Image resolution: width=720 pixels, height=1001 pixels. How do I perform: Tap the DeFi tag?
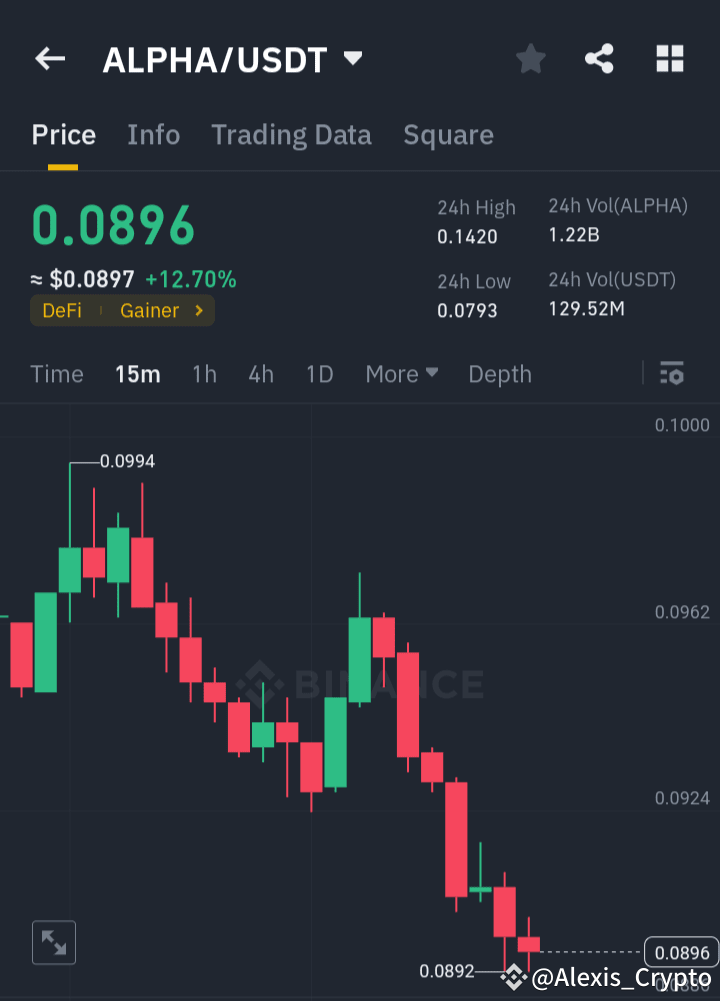pyautogui.click(x=62, y=310)
